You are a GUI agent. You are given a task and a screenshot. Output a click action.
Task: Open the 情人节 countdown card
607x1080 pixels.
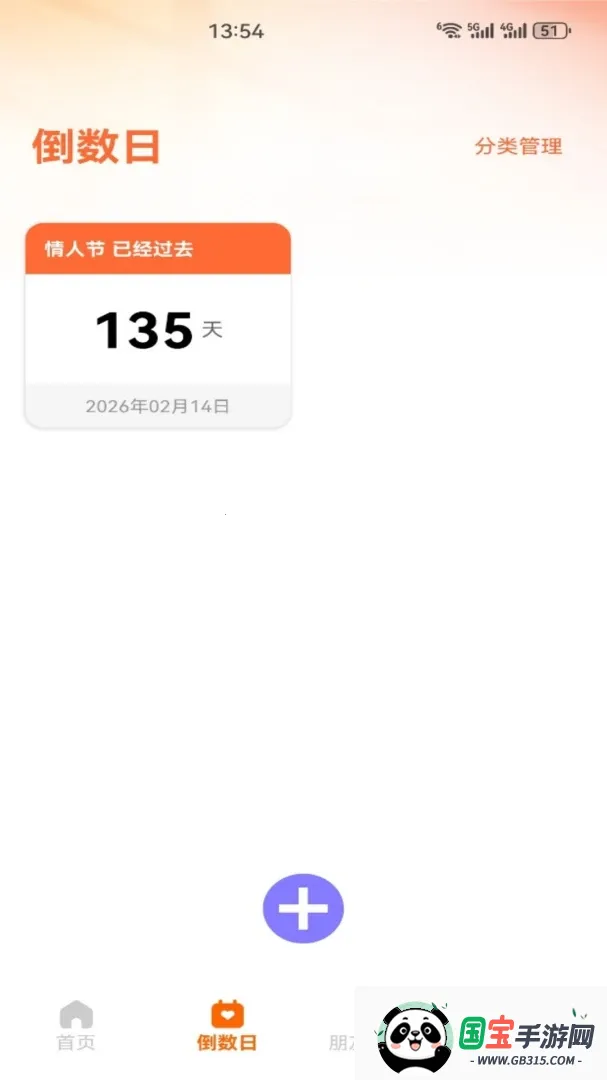[x=158, y=325]
